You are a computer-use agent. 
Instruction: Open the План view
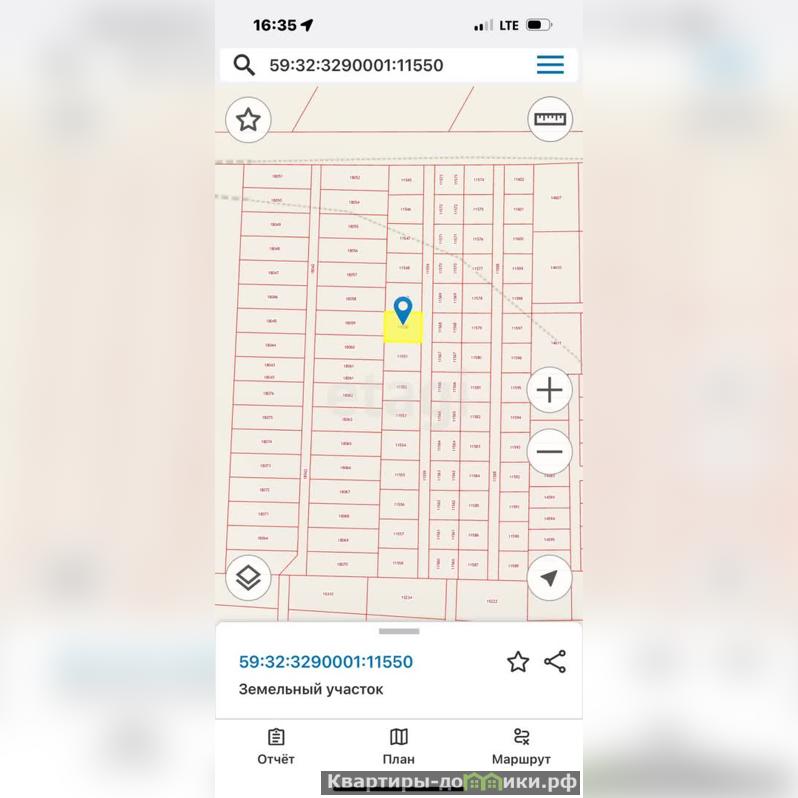(x=398, y=746)
